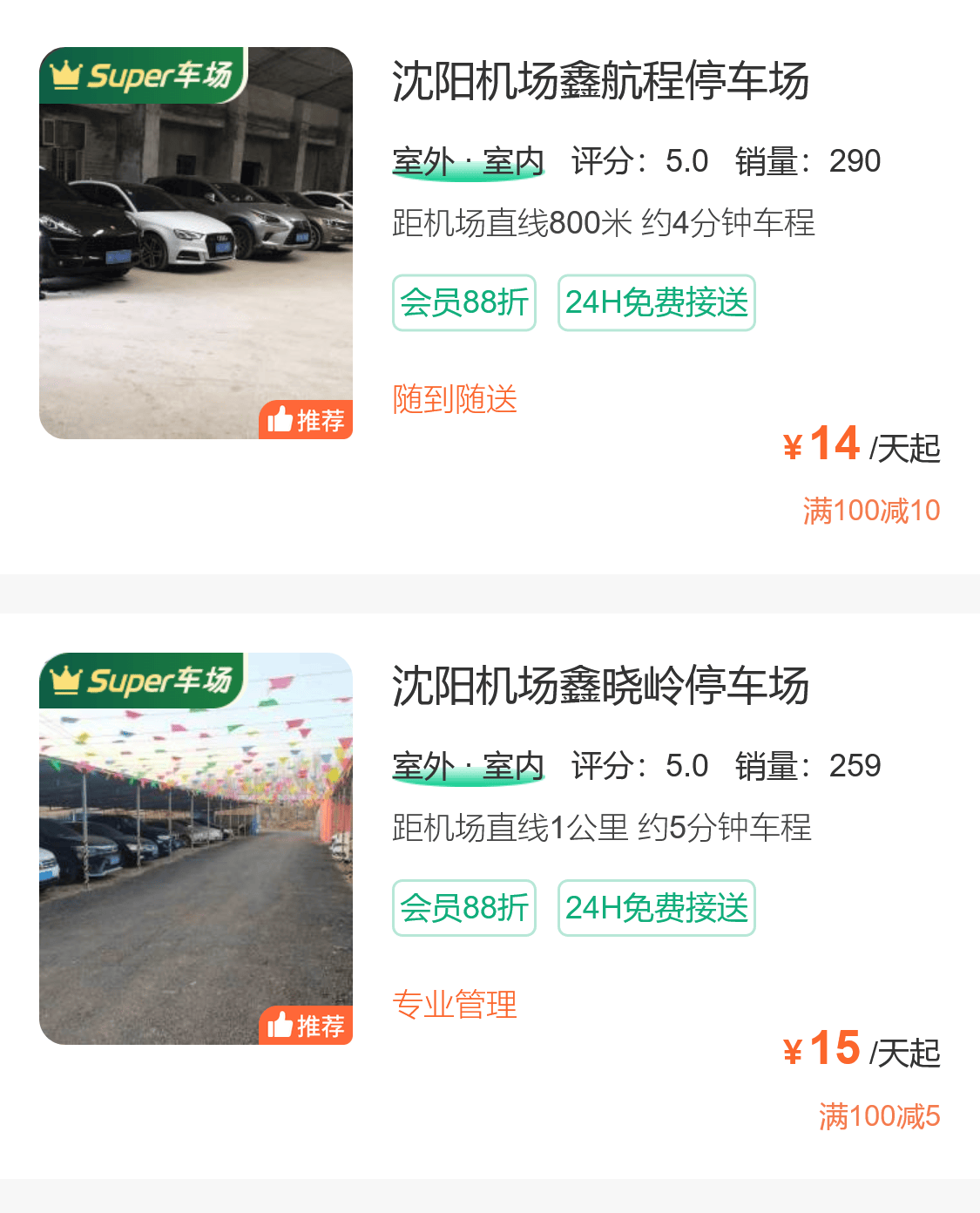Click the 满100减10 coupon link
This screenshot has width=980, height=1213.
[x=870, y=509]
